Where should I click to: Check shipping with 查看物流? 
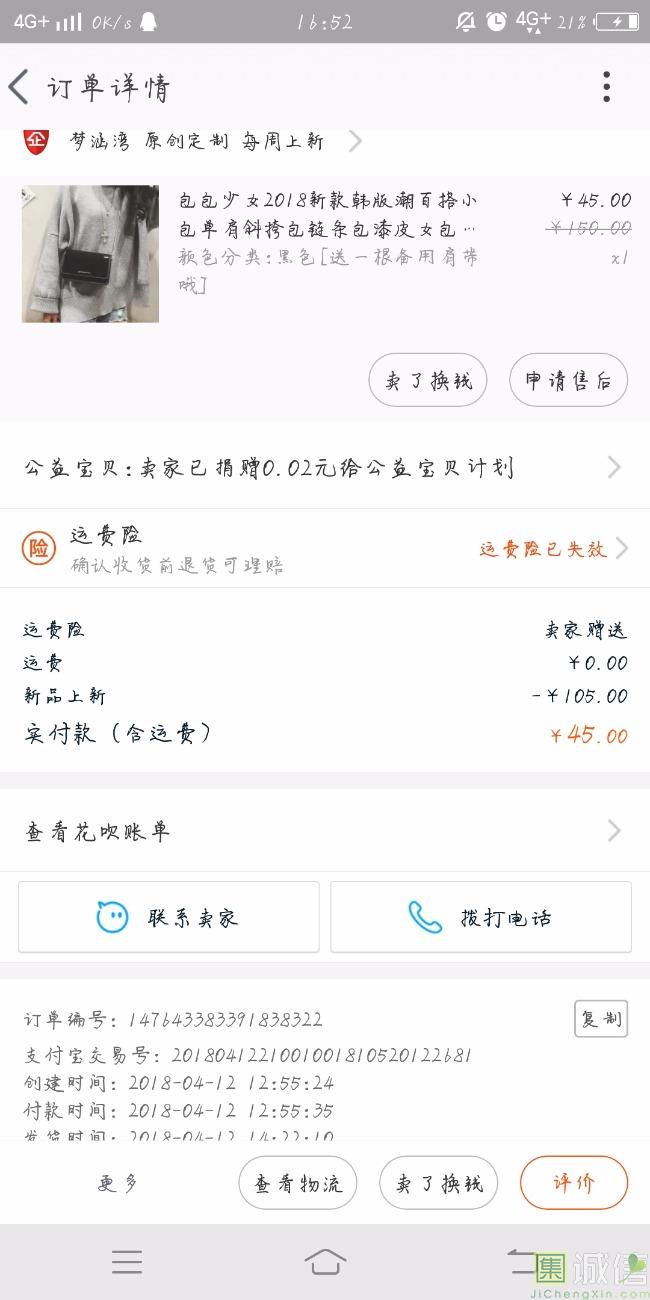point(297,1183)
